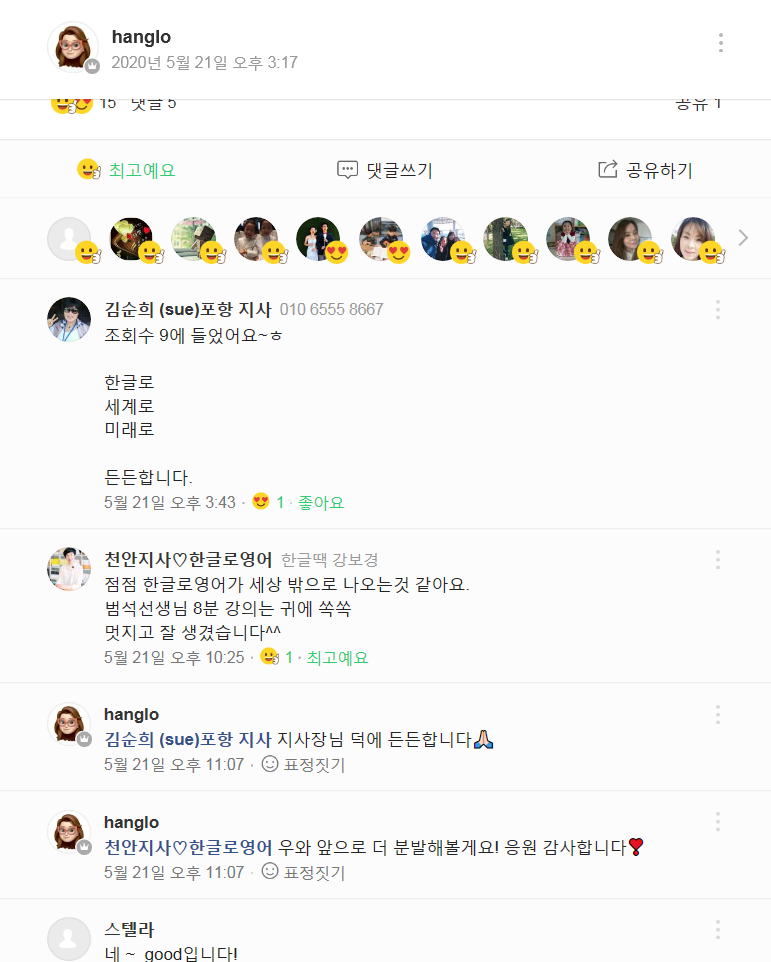This screenshot has width=771, height=962.
Task: Open options for hanglo's 응원 감사합니다 reply
Action: pos(717,822)
